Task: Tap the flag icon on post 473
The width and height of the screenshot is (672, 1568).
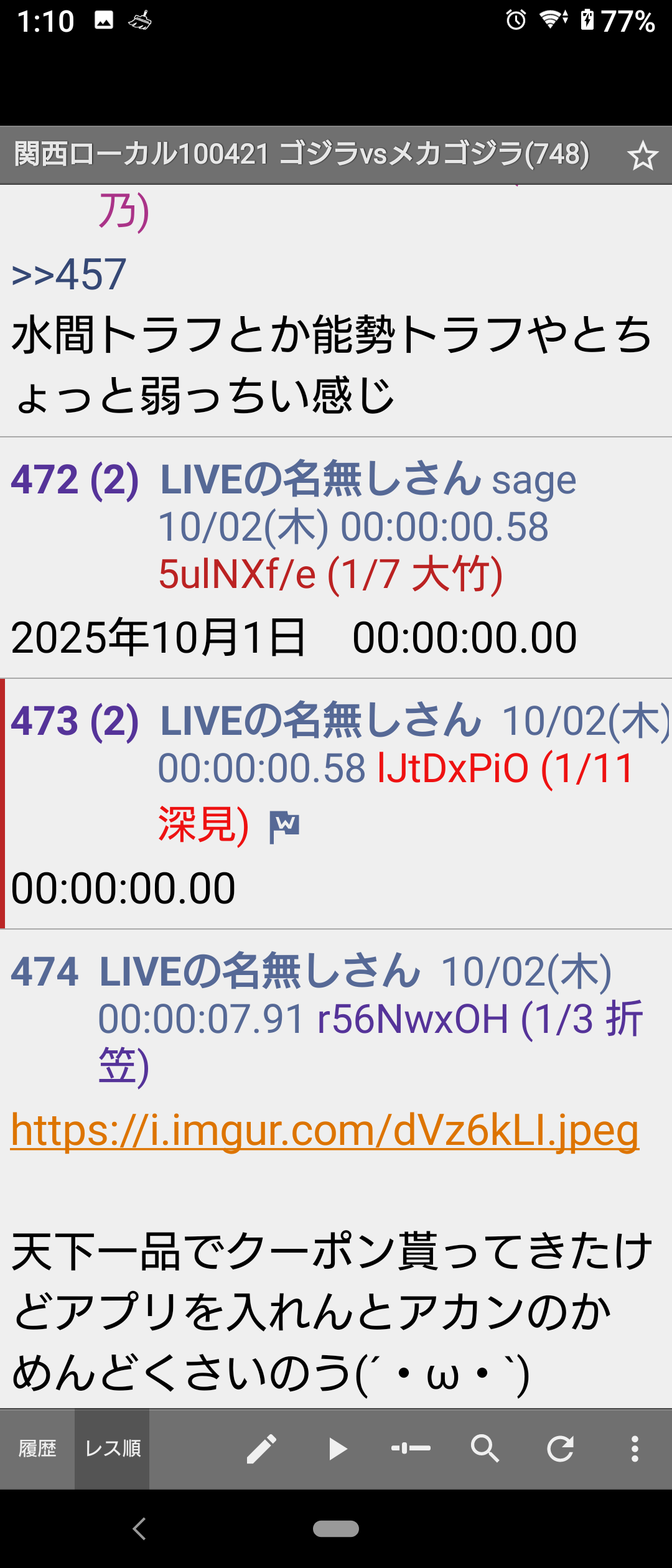Action: pos(284,827)
